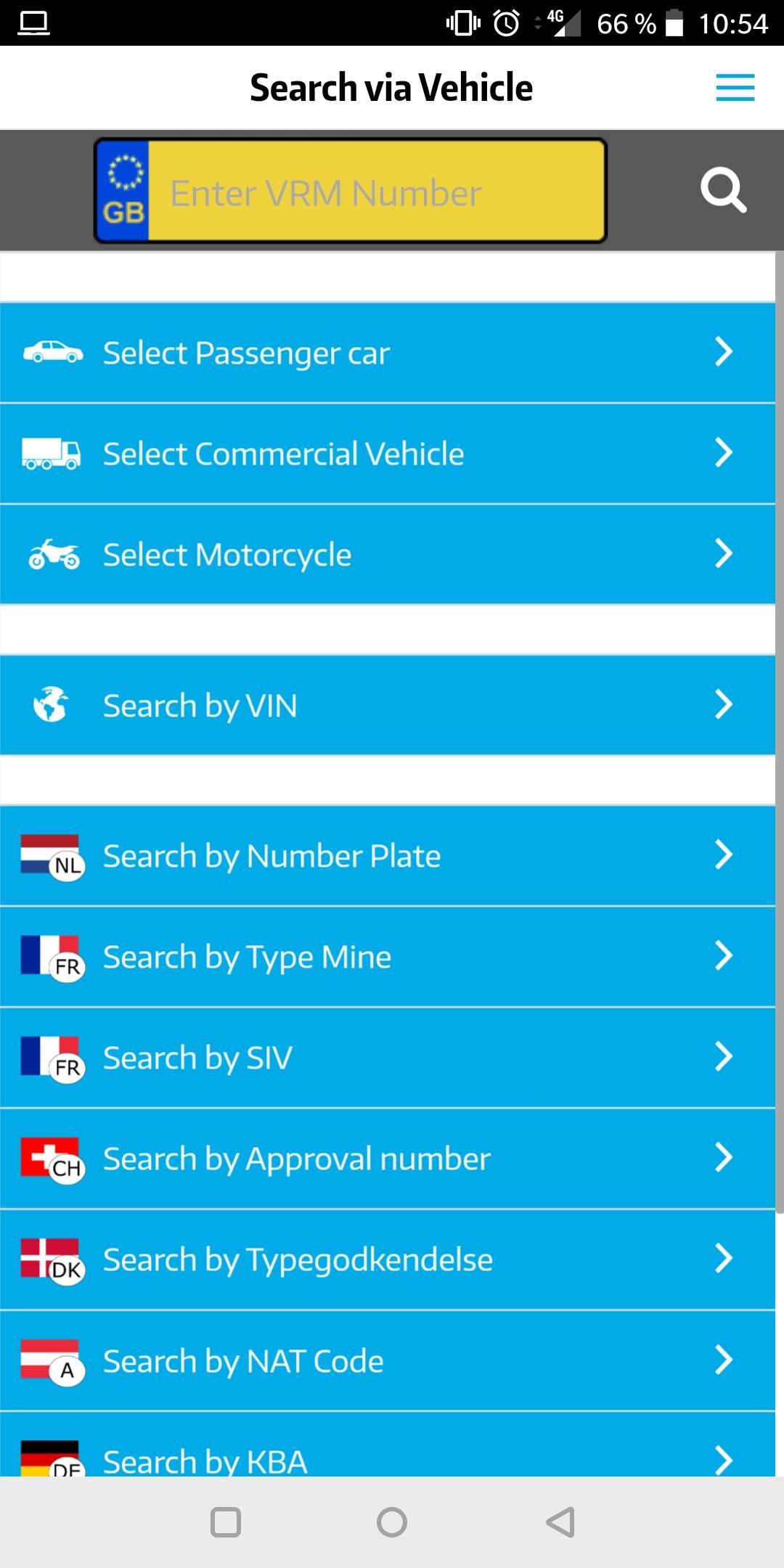Image resolution: width=784 pixels, height=1568 pixels.
Task: Open the hamburger menu
Action: click(735, 88)
